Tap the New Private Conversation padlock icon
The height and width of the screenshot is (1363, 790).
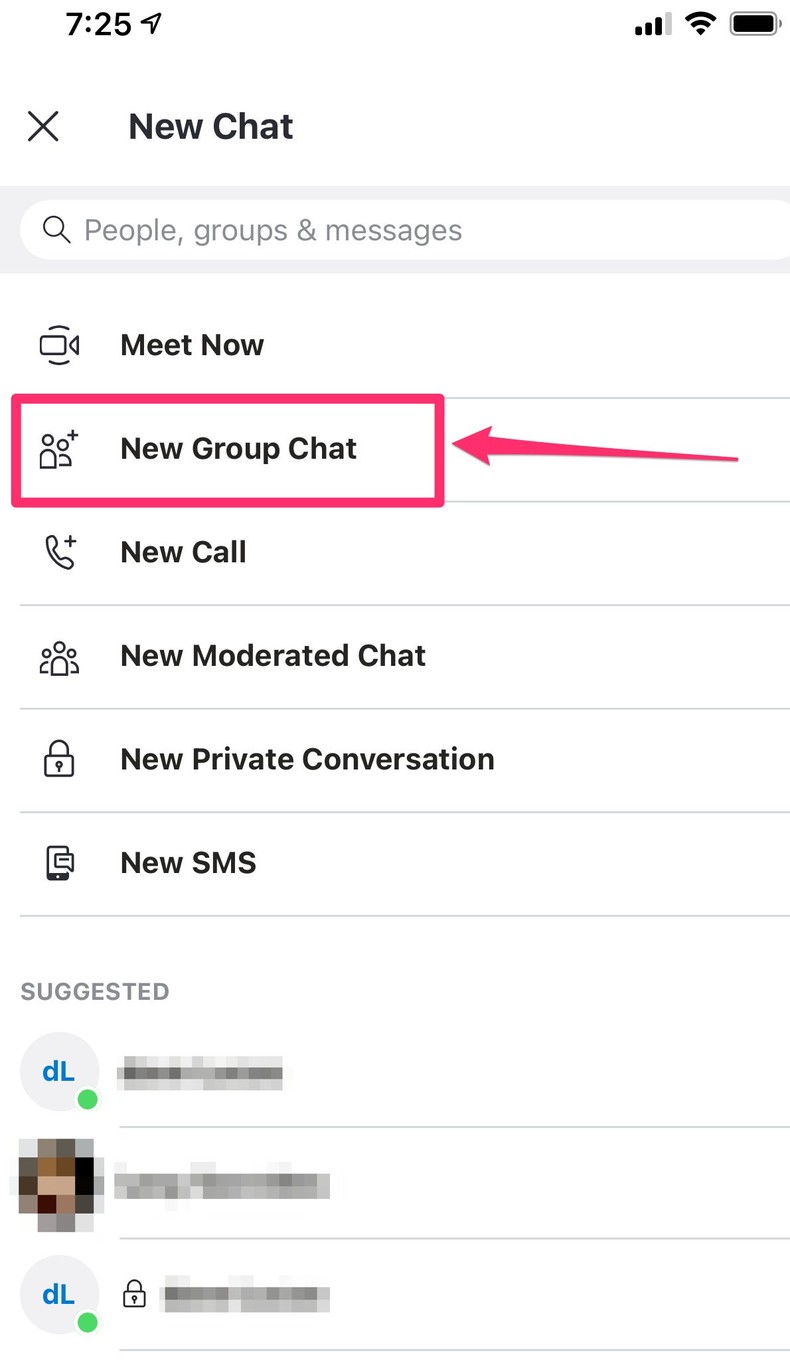[59, 758]
